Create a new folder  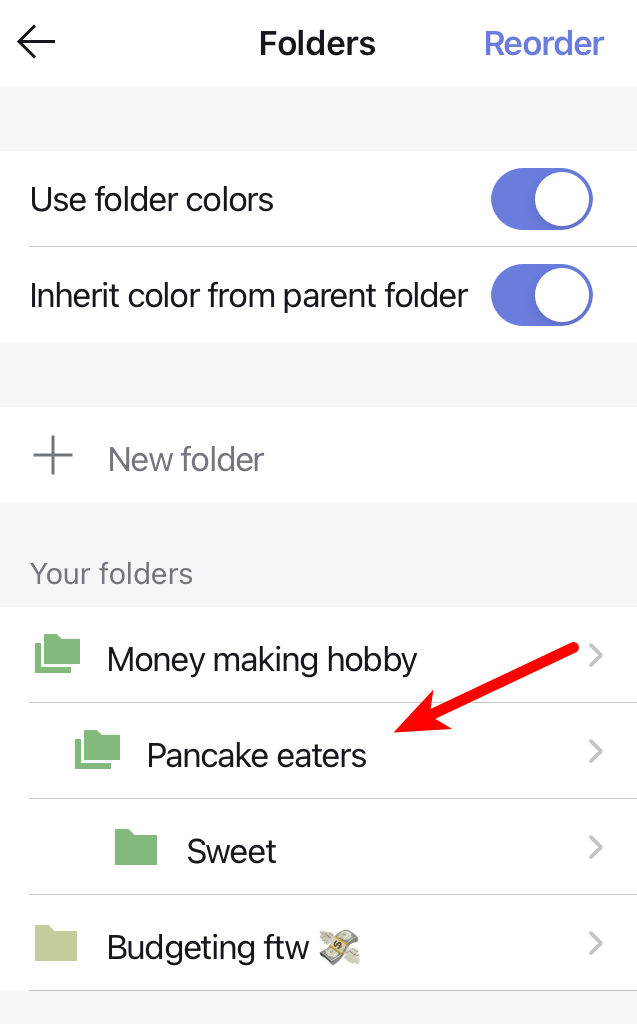click(186, 459)
